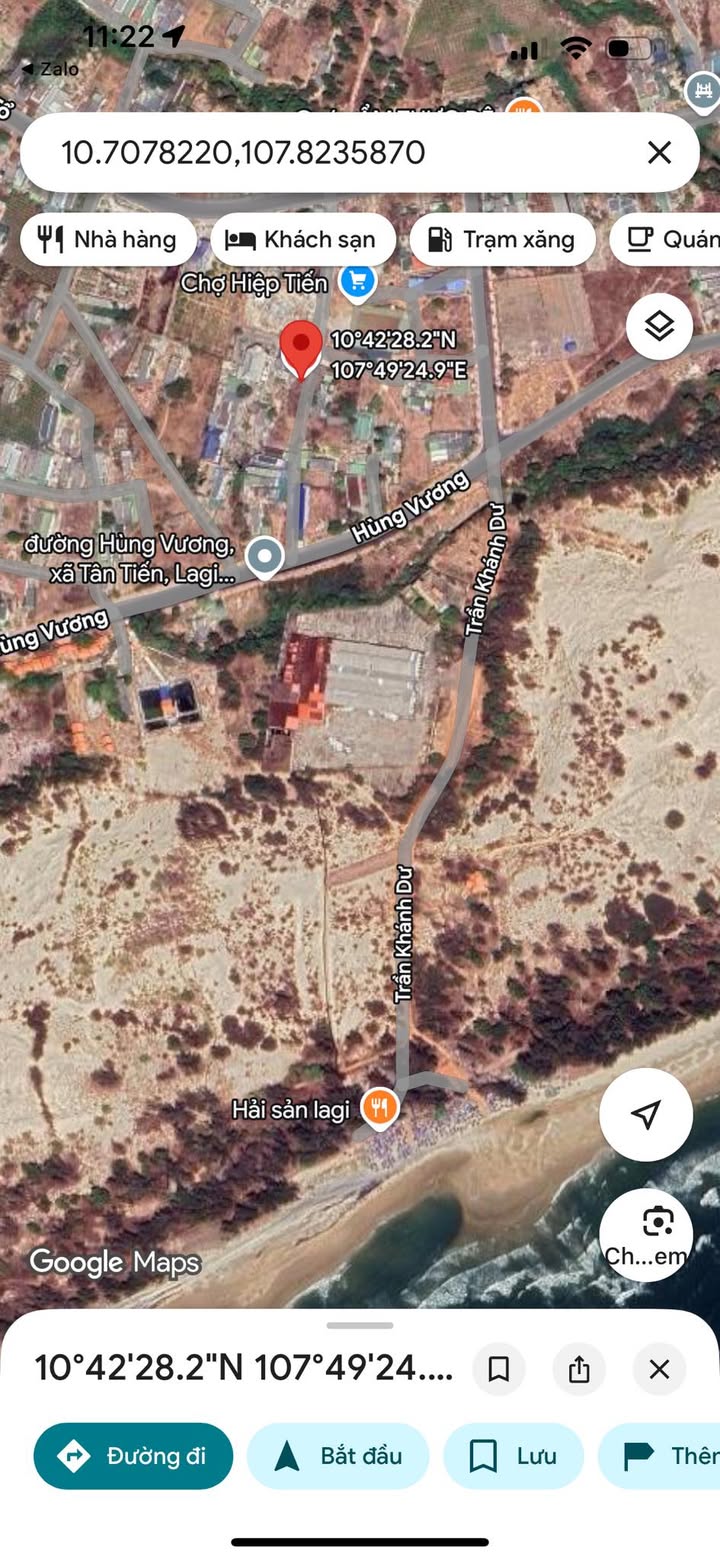Filter map by Nhà hàng chip

tap(108, 239)
